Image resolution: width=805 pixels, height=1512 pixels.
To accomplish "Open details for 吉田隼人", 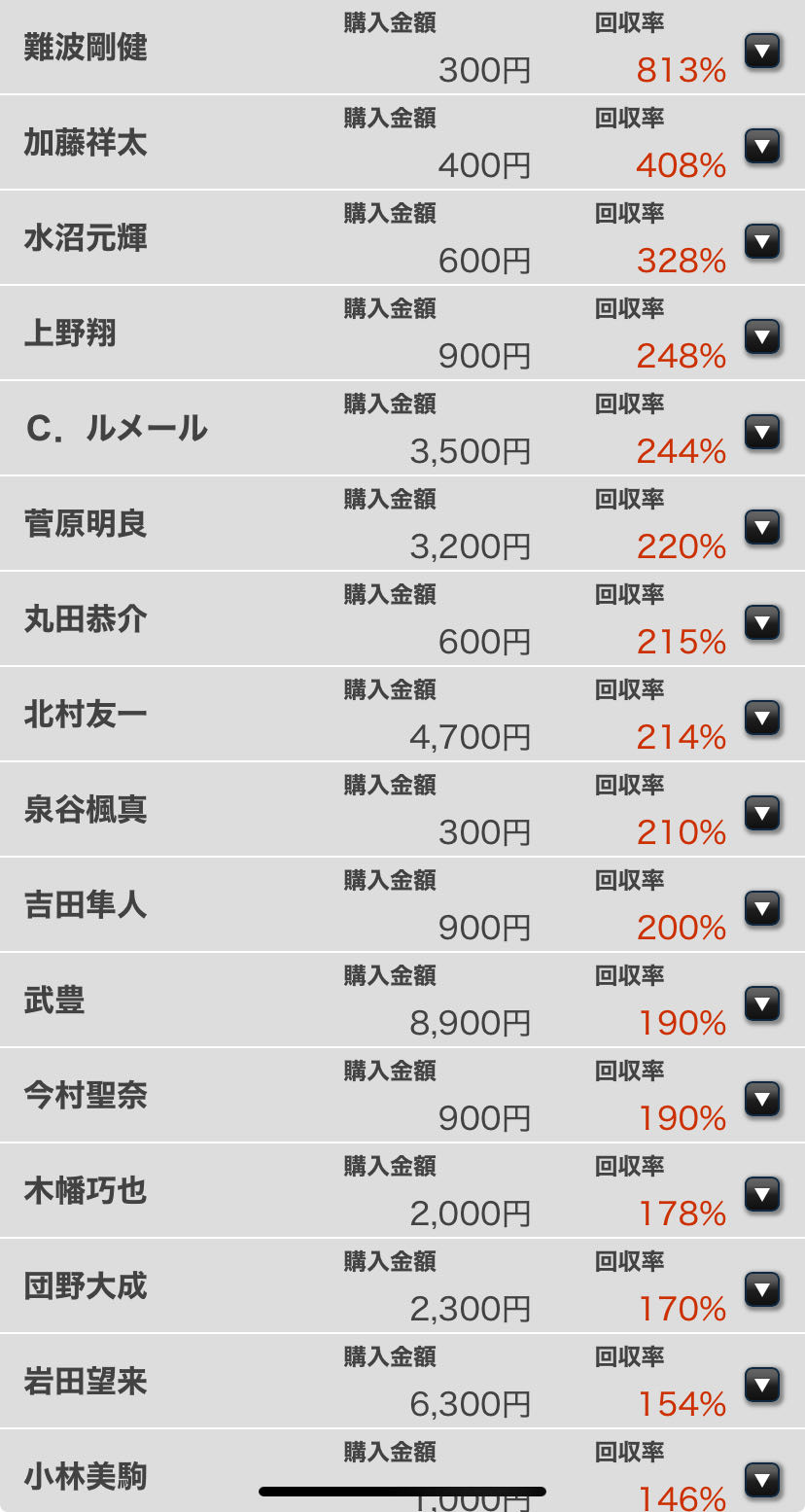I will (x=762, y=908).
